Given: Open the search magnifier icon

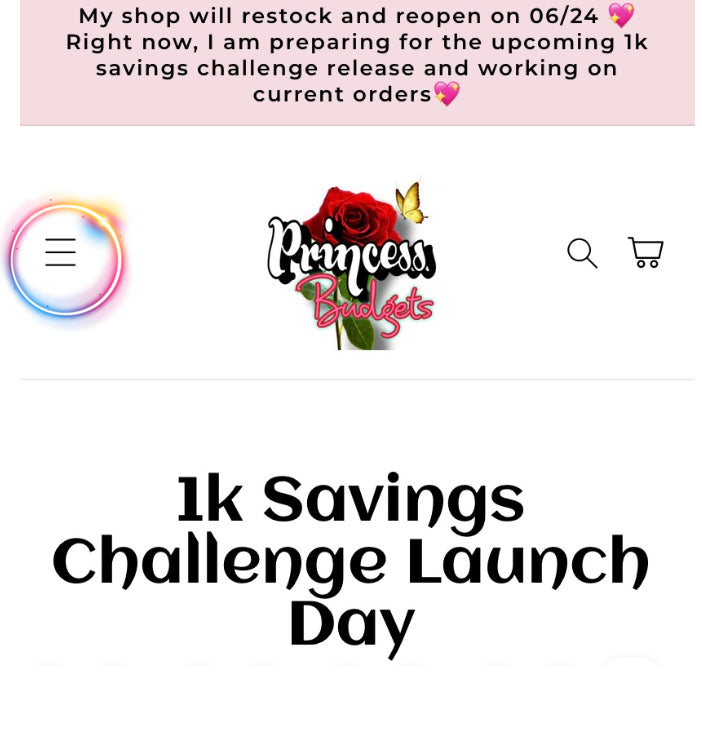Looking at the screenshot, I should 582,253.
